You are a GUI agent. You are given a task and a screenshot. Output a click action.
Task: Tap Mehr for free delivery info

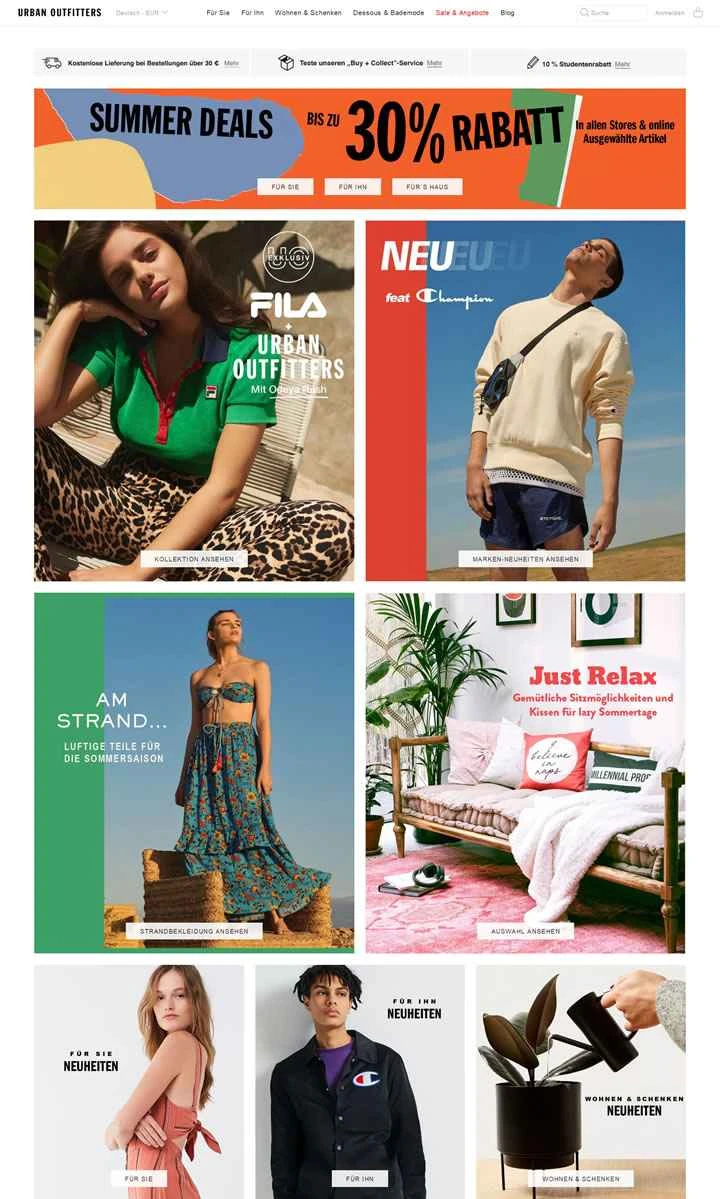click(x=231, y=63)
